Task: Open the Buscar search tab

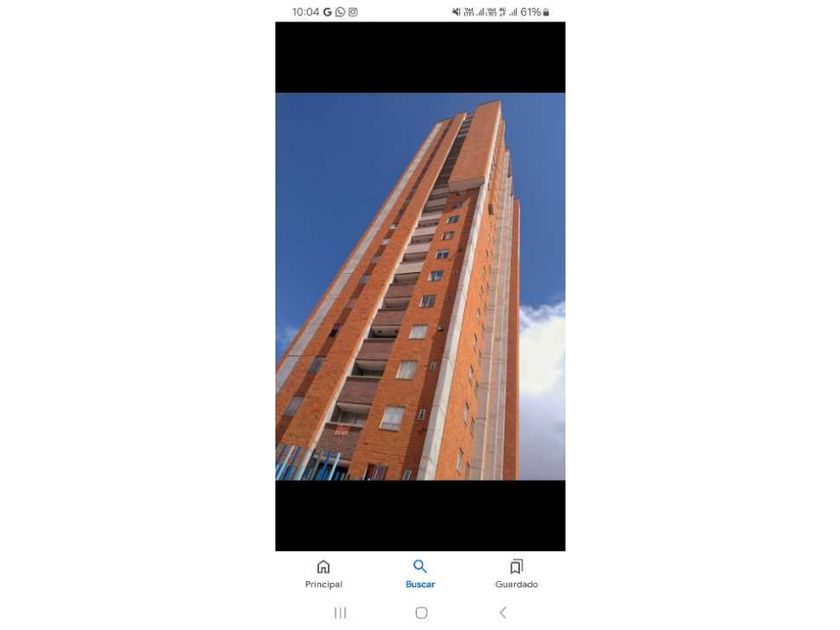Action: 420,574
